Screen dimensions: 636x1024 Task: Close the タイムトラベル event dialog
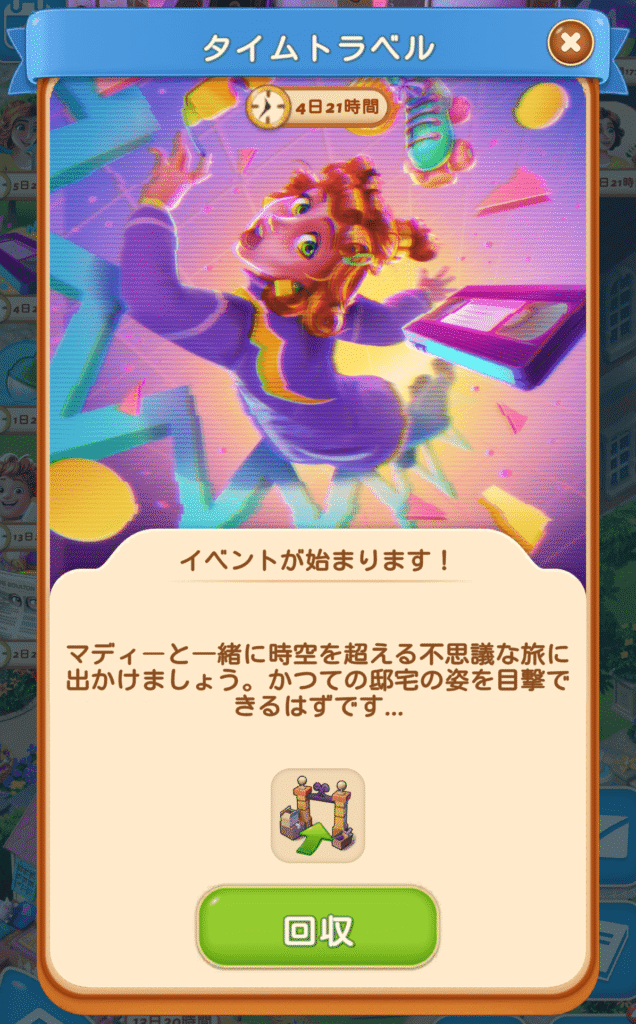[x=570, y=43]
